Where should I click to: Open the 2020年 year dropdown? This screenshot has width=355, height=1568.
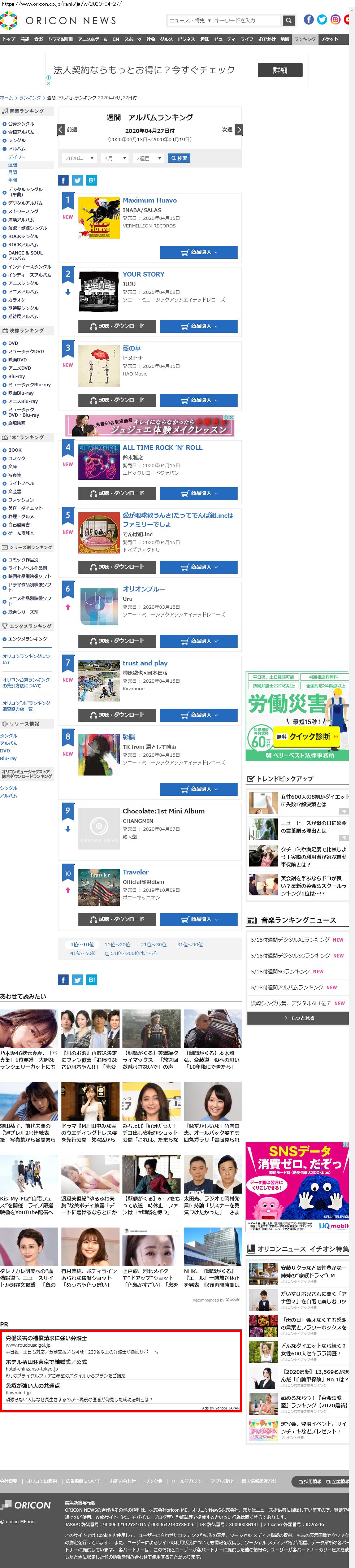coord(79,158)
